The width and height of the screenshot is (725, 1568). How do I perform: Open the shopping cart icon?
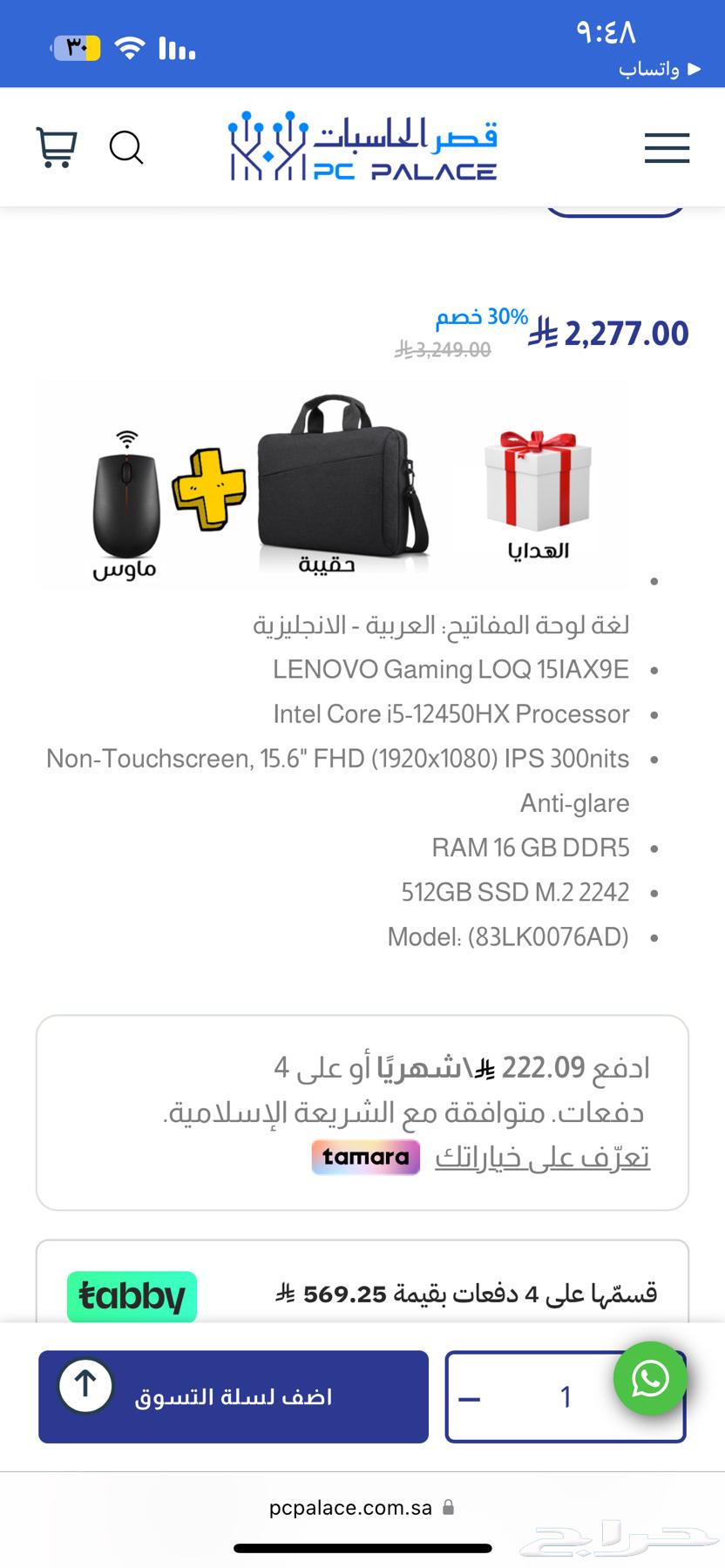point(56,146)
